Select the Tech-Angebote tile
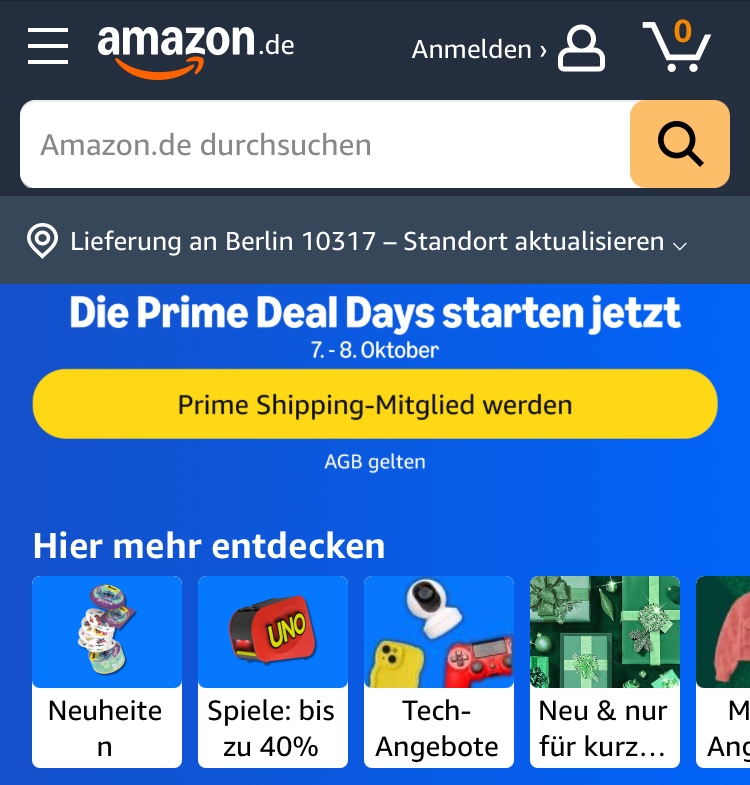The image size is (750, 785). 438,671
